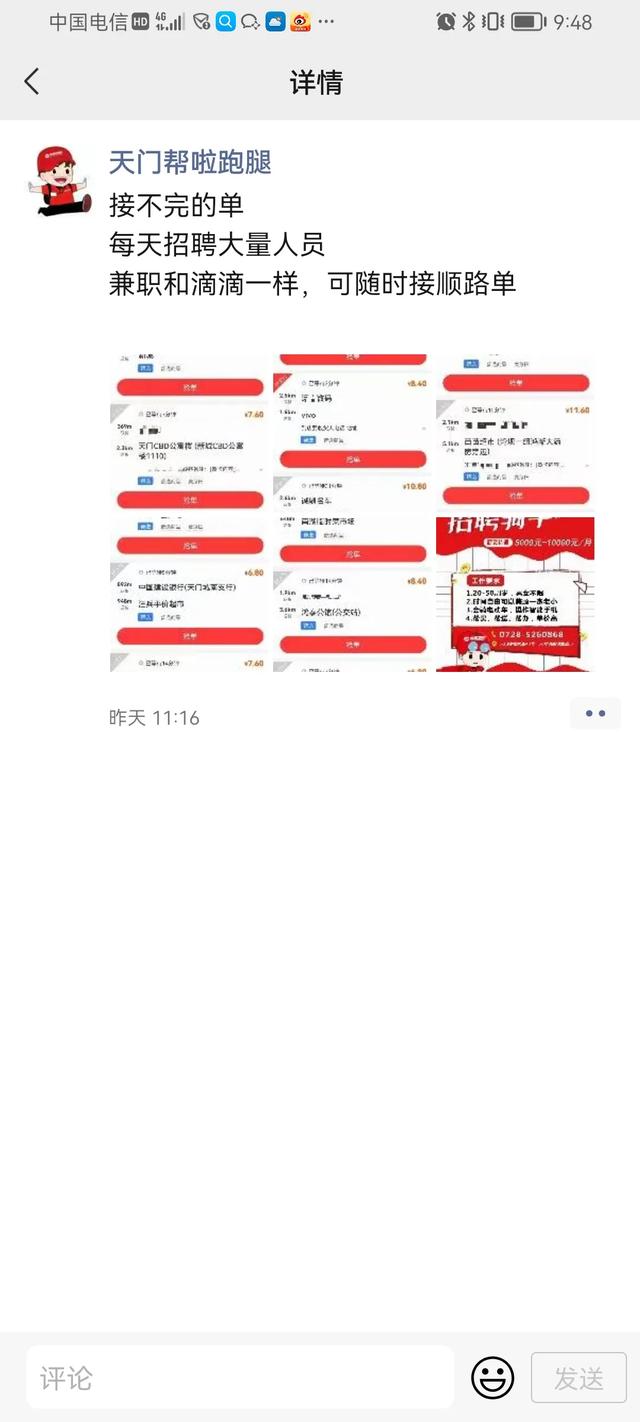Open the two-dot like/comment menu
The image size is (640, 1422).
coord(595,714)
